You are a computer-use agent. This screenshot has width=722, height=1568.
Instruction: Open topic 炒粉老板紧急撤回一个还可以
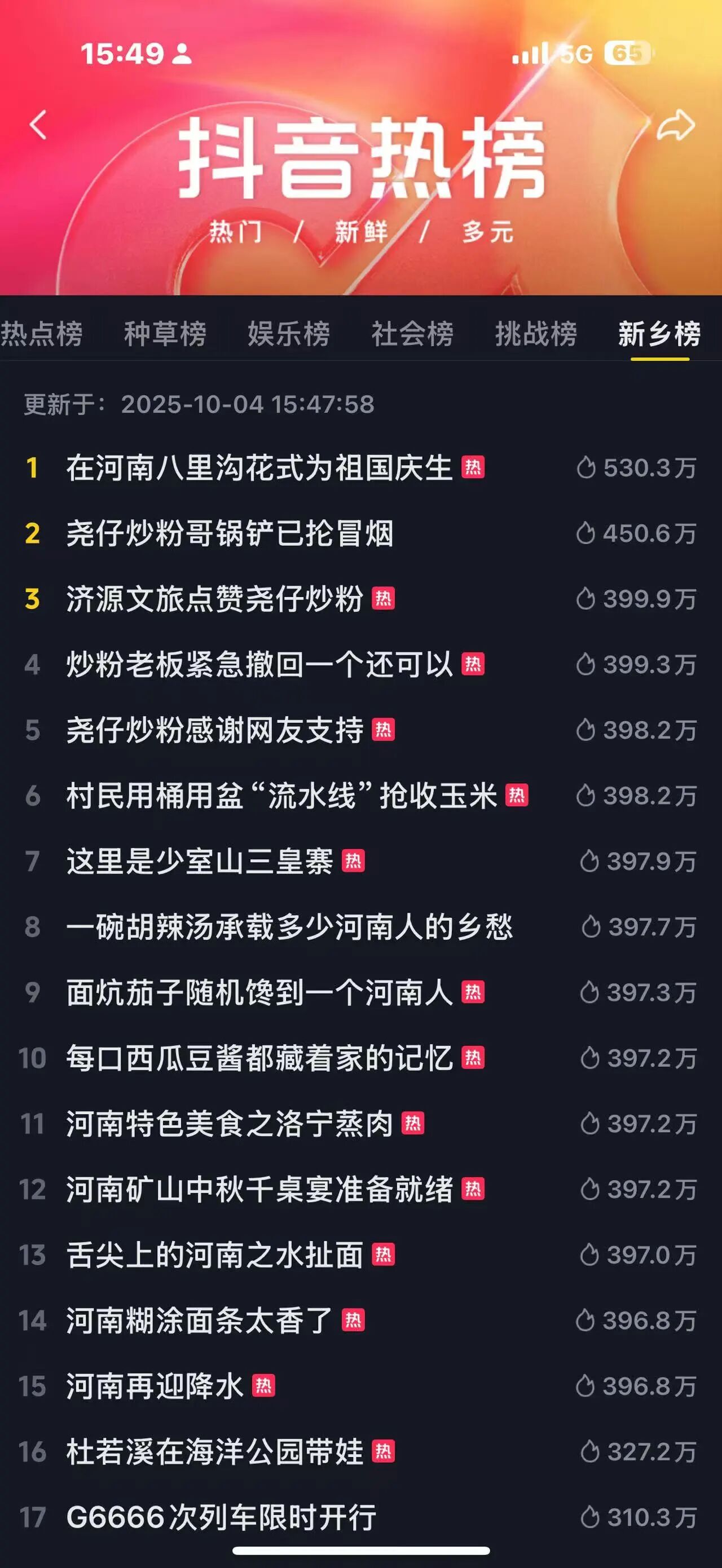[x=259, y=665]
